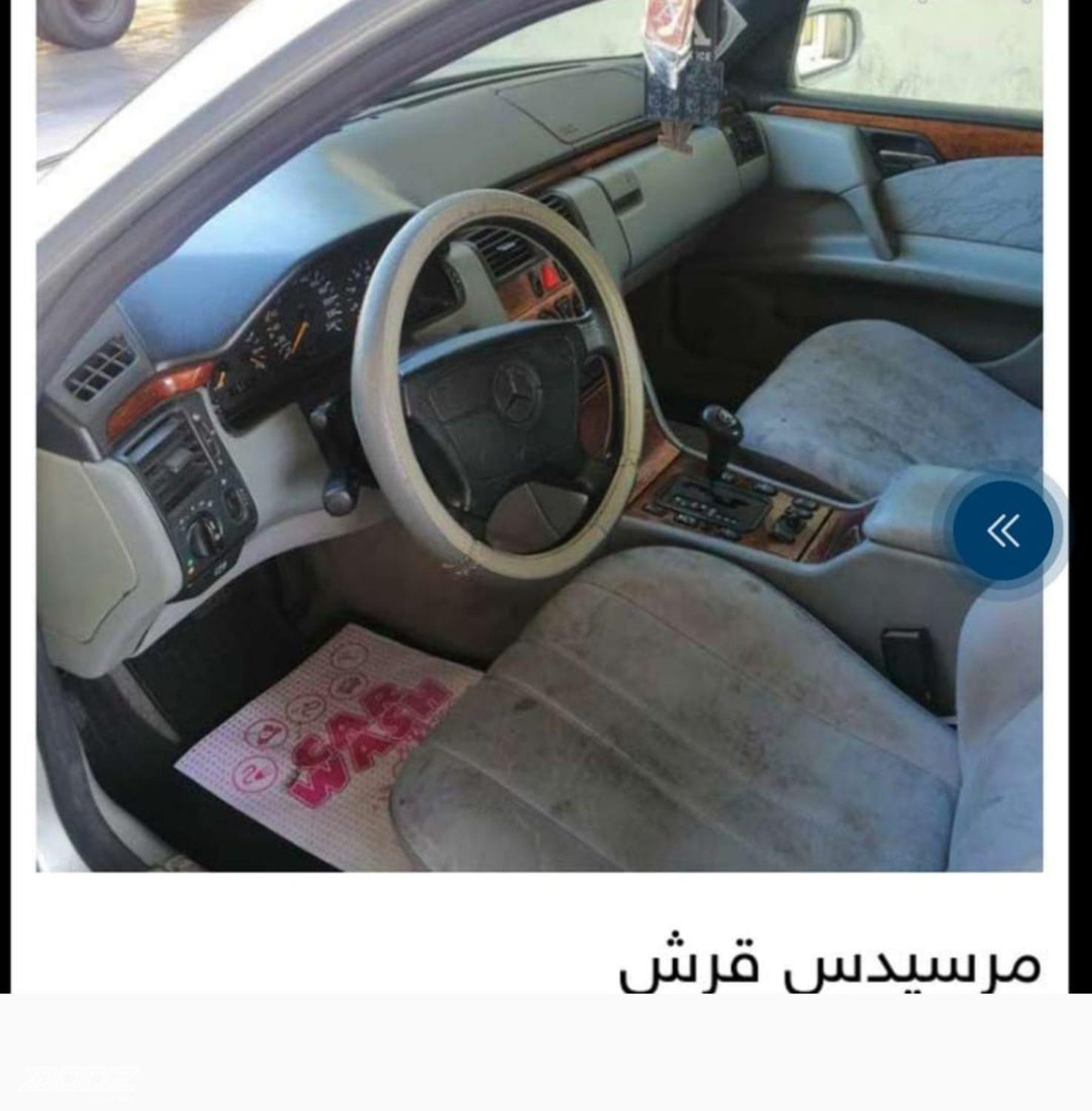This screenshot has width=1092, height=1111.
Task: Open the Mercedes interior photo full screen
Action: pyautogui.click(x=519, y=444)
